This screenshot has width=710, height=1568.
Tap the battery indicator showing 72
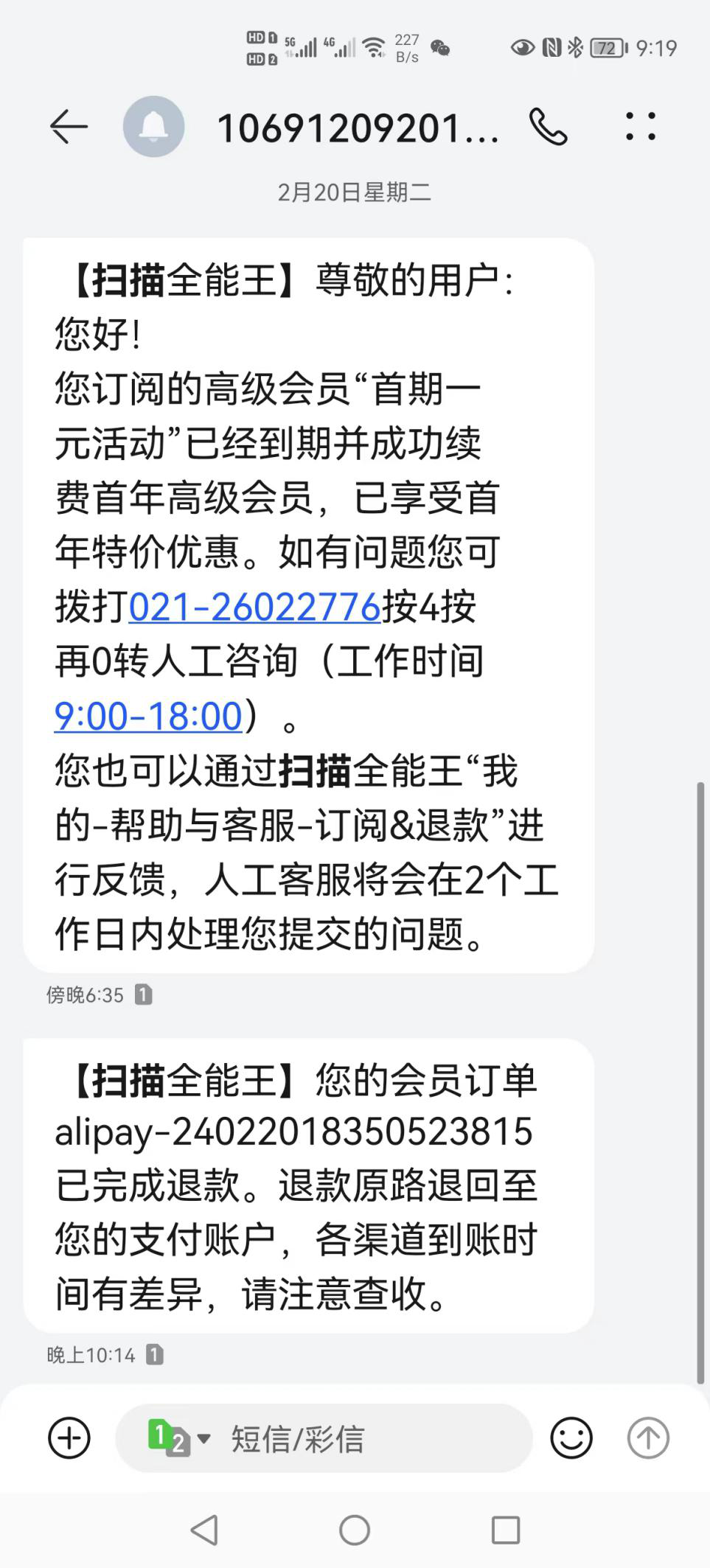605,47
